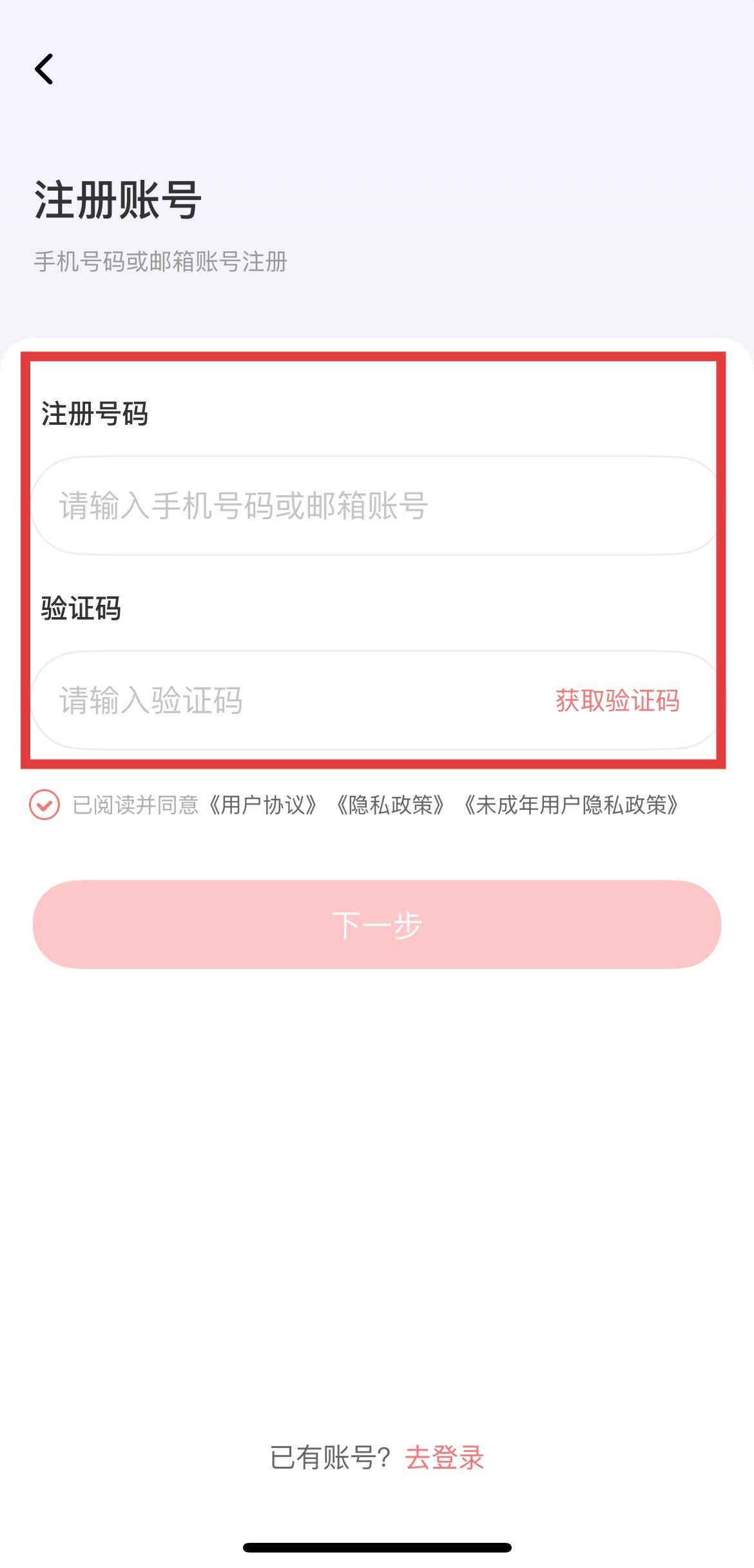This screenshot has height=1568, width=754.
Task: Open the 《隐私政策》 link
Action: 391,805
